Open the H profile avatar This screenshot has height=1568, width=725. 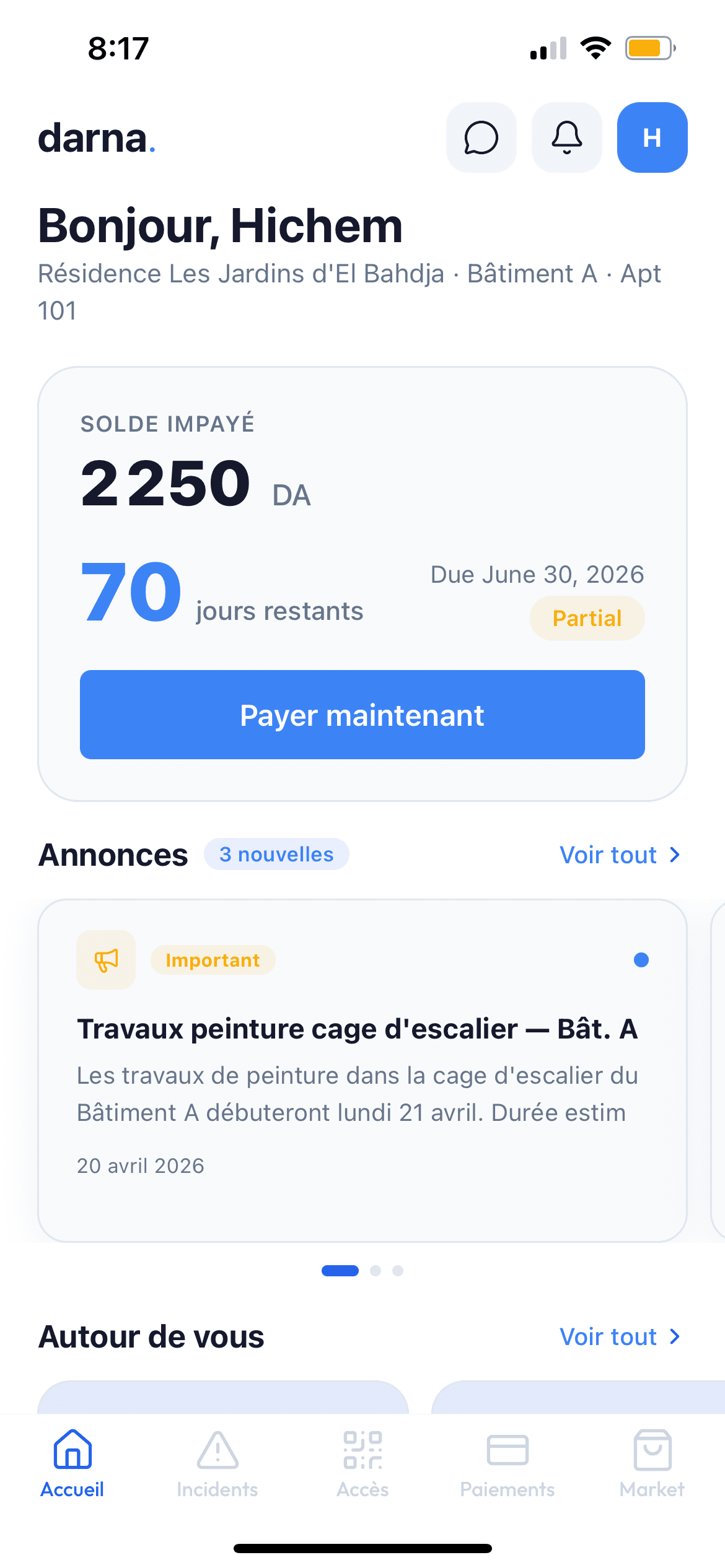(x=652, y=137)
